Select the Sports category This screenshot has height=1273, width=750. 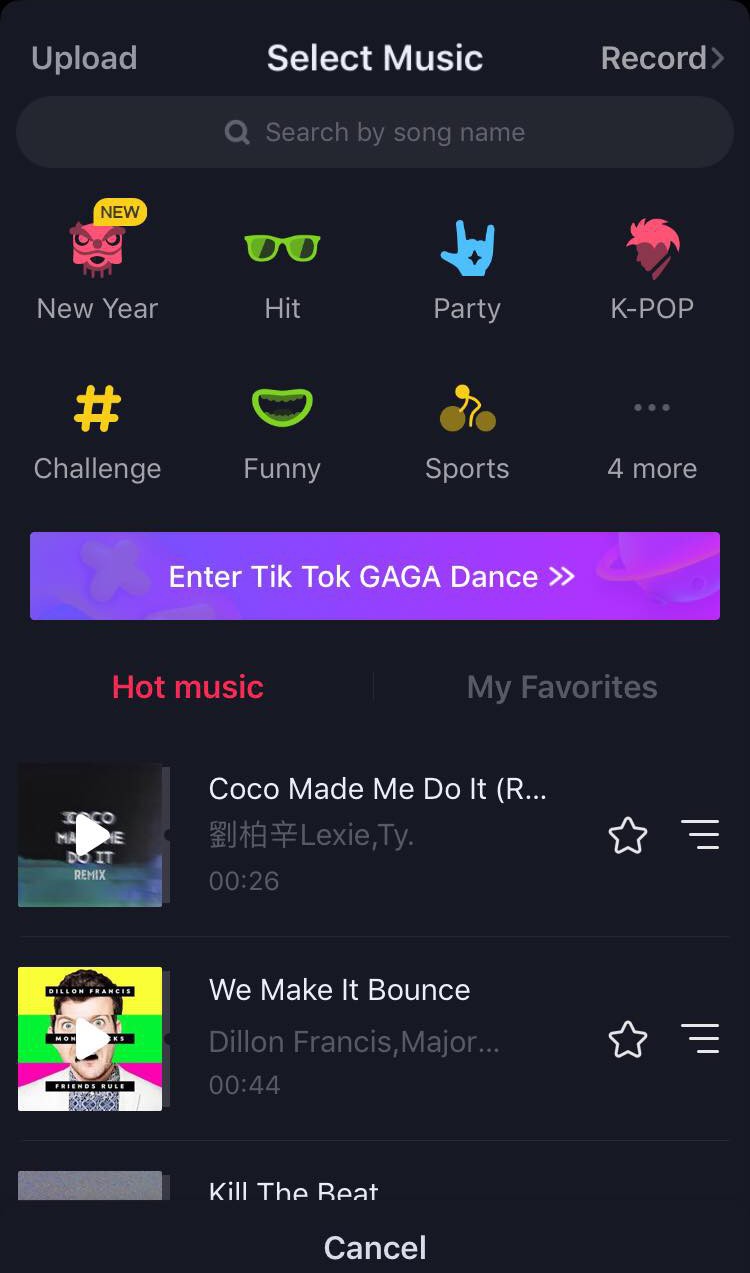pyautogui.click(x=467, y=428)
